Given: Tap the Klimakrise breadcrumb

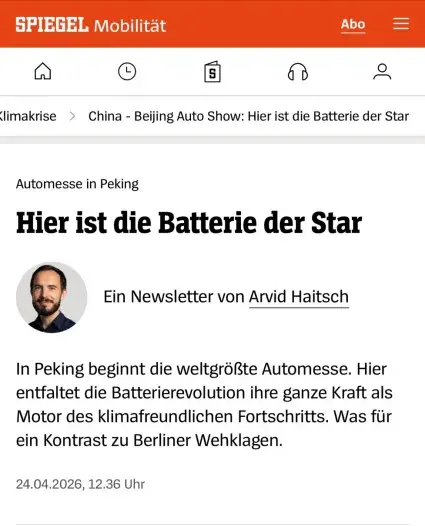Looking at the screenshot, I should tap(28, 116).
